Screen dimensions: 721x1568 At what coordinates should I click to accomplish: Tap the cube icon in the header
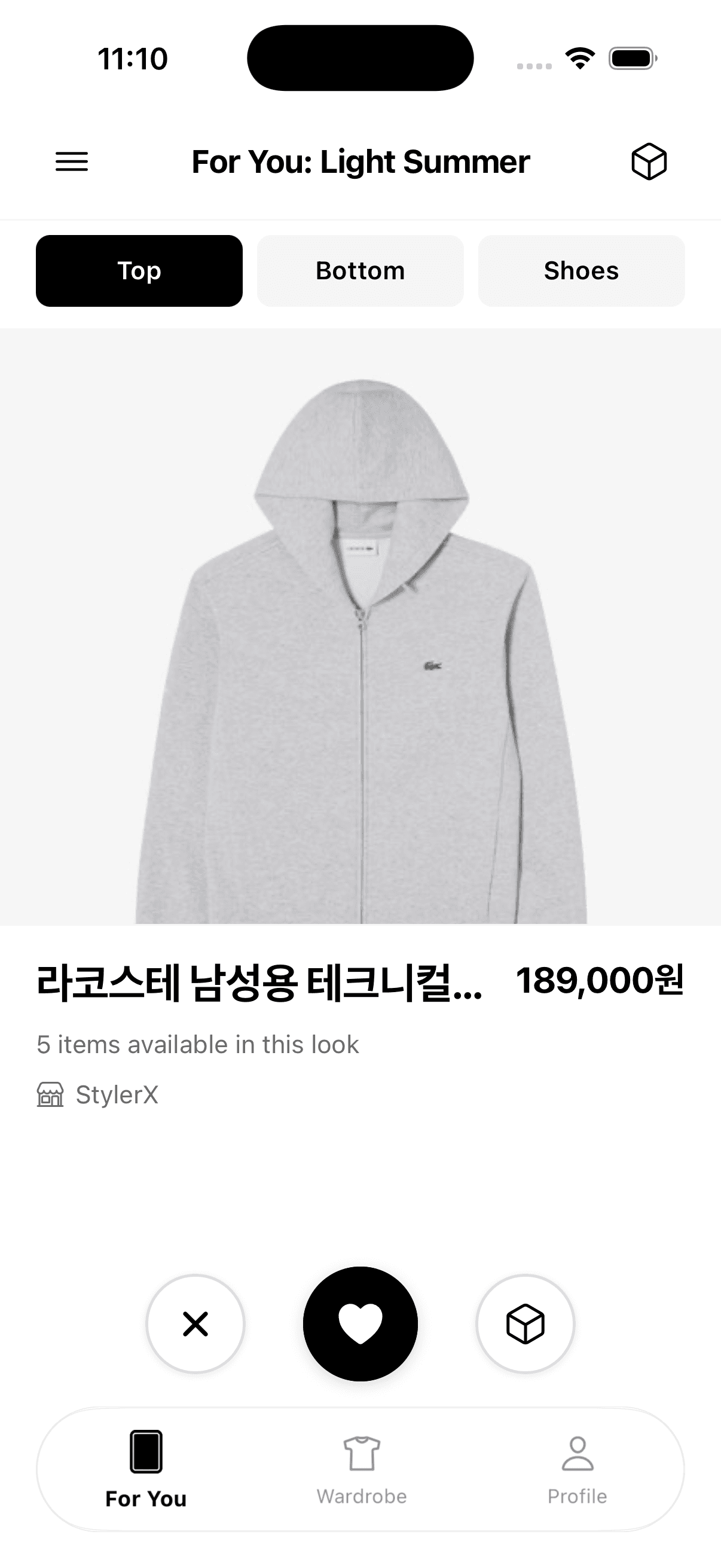click(649, 162)
